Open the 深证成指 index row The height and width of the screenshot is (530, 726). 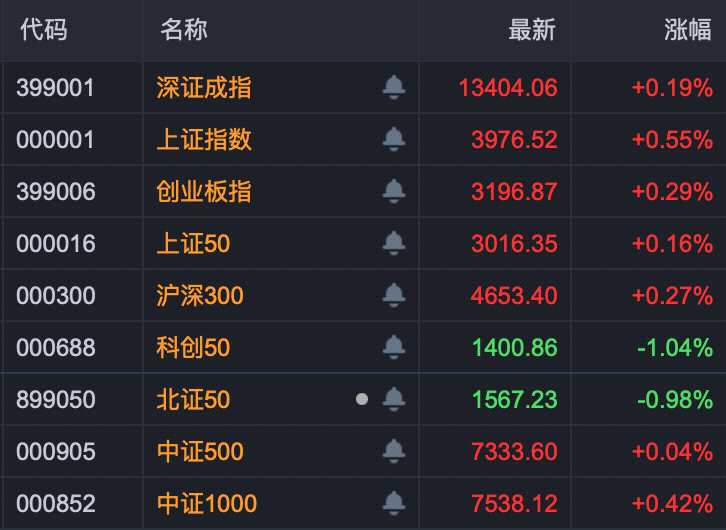coord(204,88)
